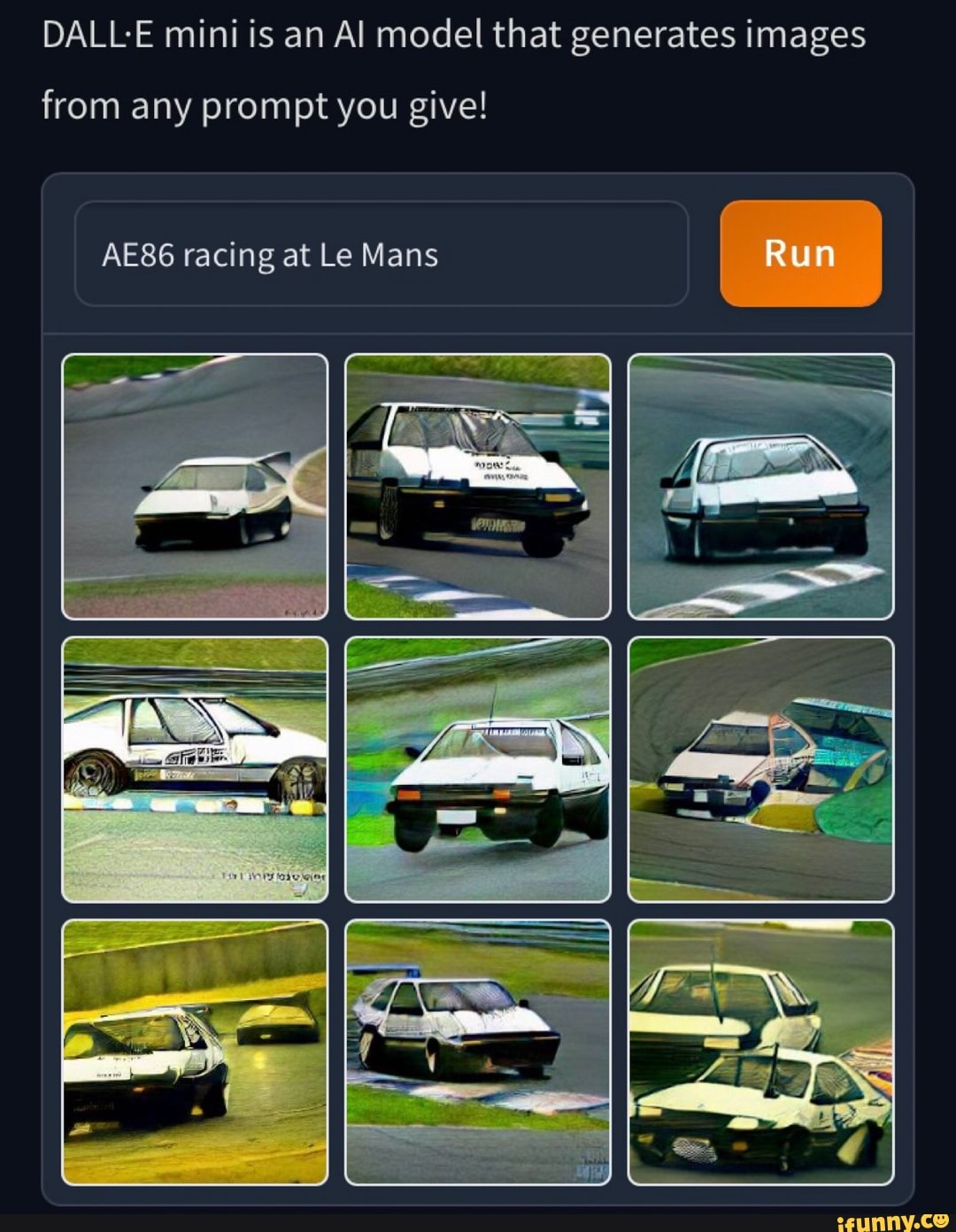Click the orange Run action button
Image resolution: width=956 pixels, height=1232 pixels.
tap(799, 254)
